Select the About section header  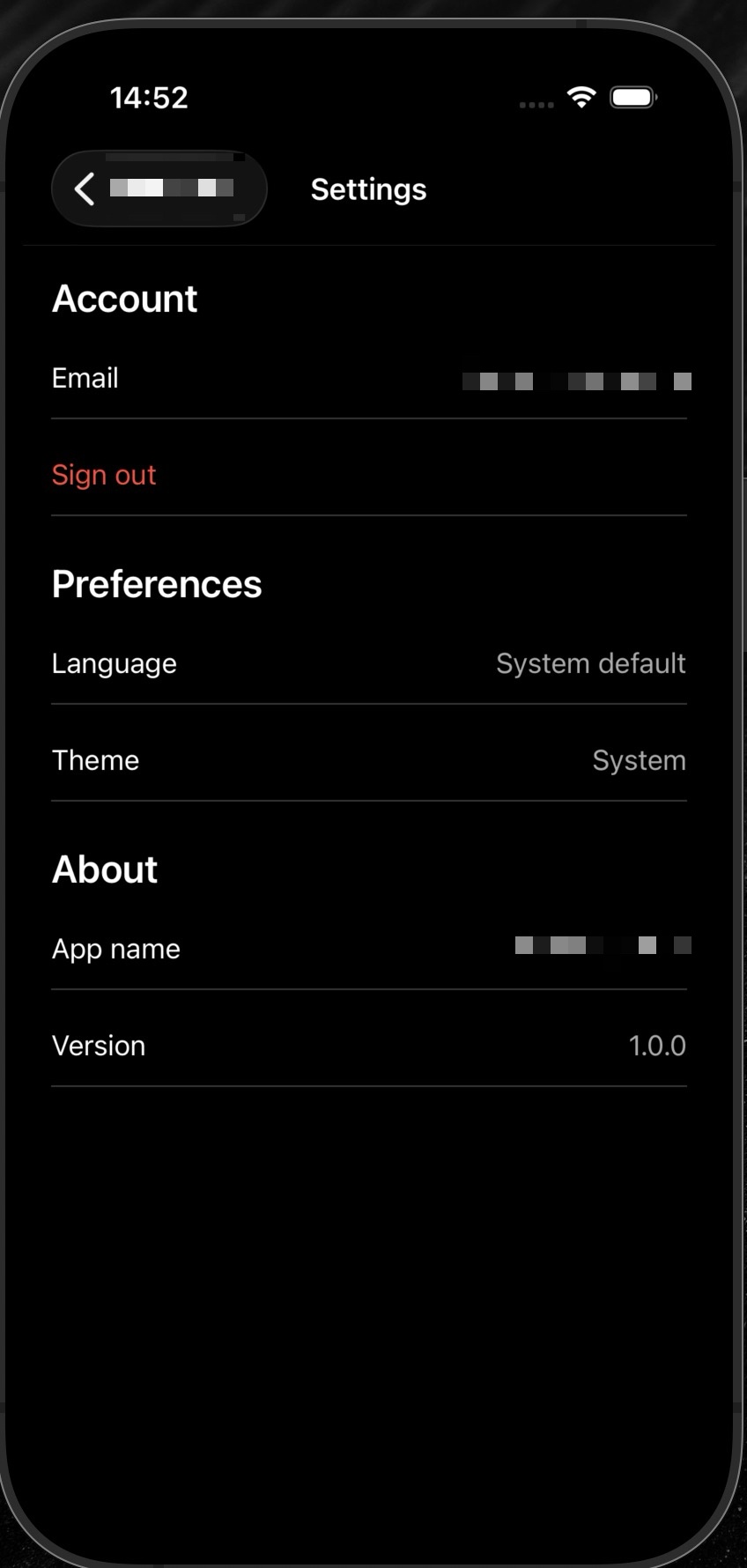pos(105,869)
